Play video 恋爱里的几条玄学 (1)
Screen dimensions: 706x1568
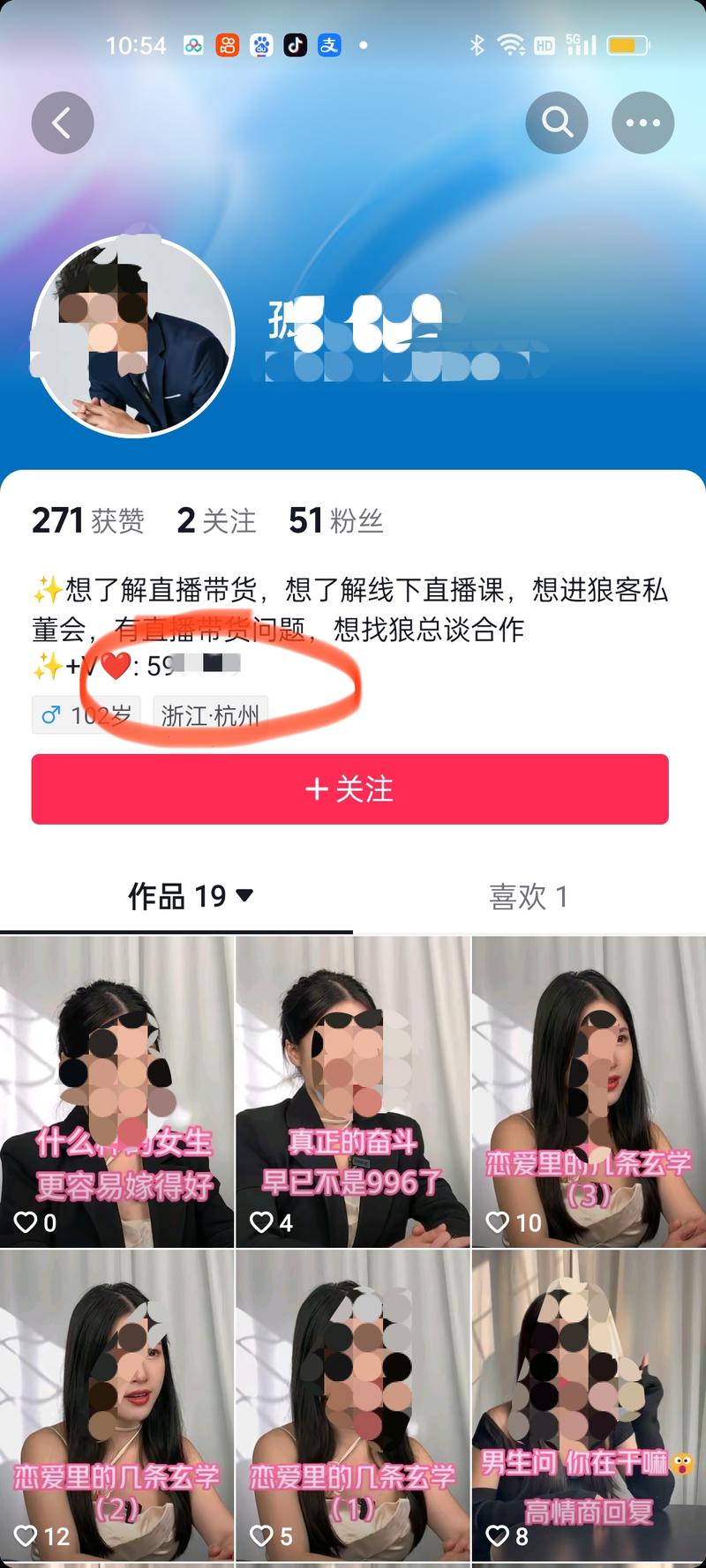coord(353,1407)
